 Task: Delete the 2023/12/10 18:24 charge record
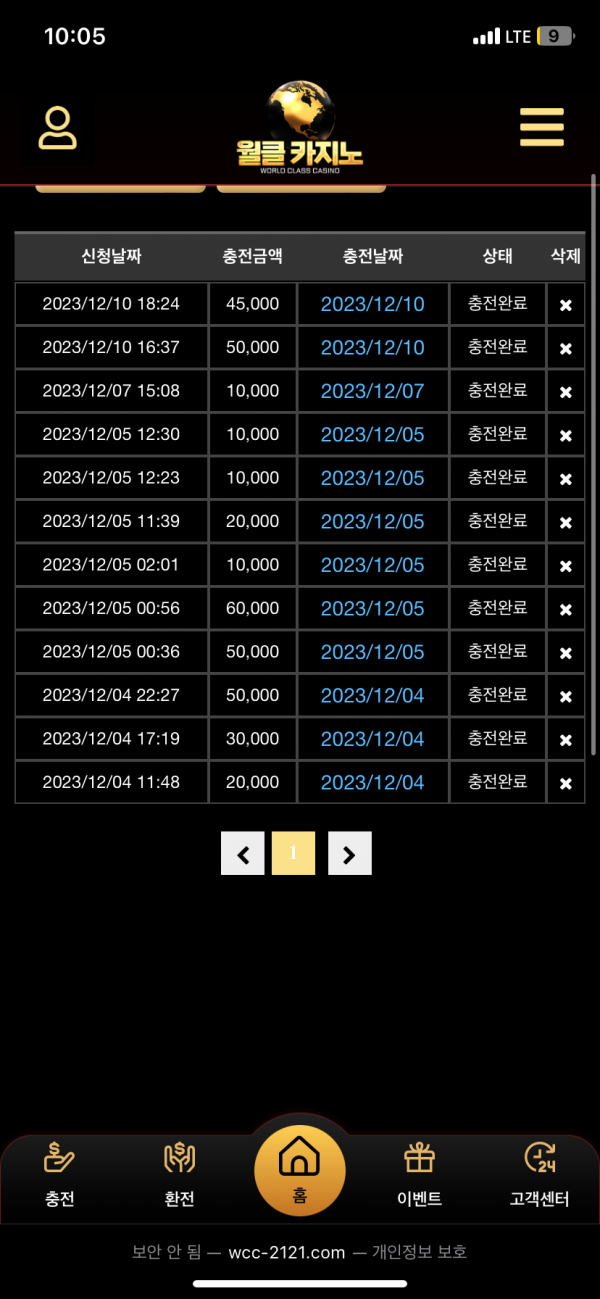click(x=565, y=305)
